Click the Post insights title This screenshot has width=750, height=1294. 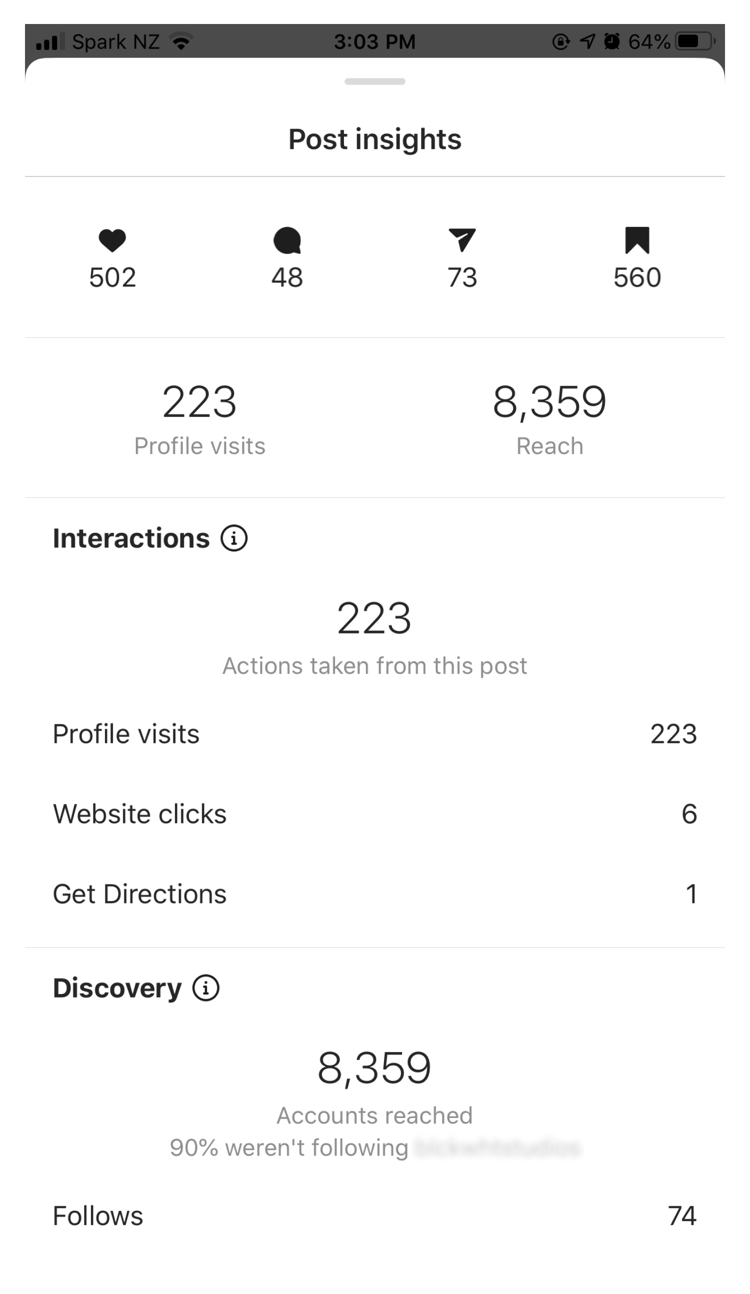click(374, 139)
